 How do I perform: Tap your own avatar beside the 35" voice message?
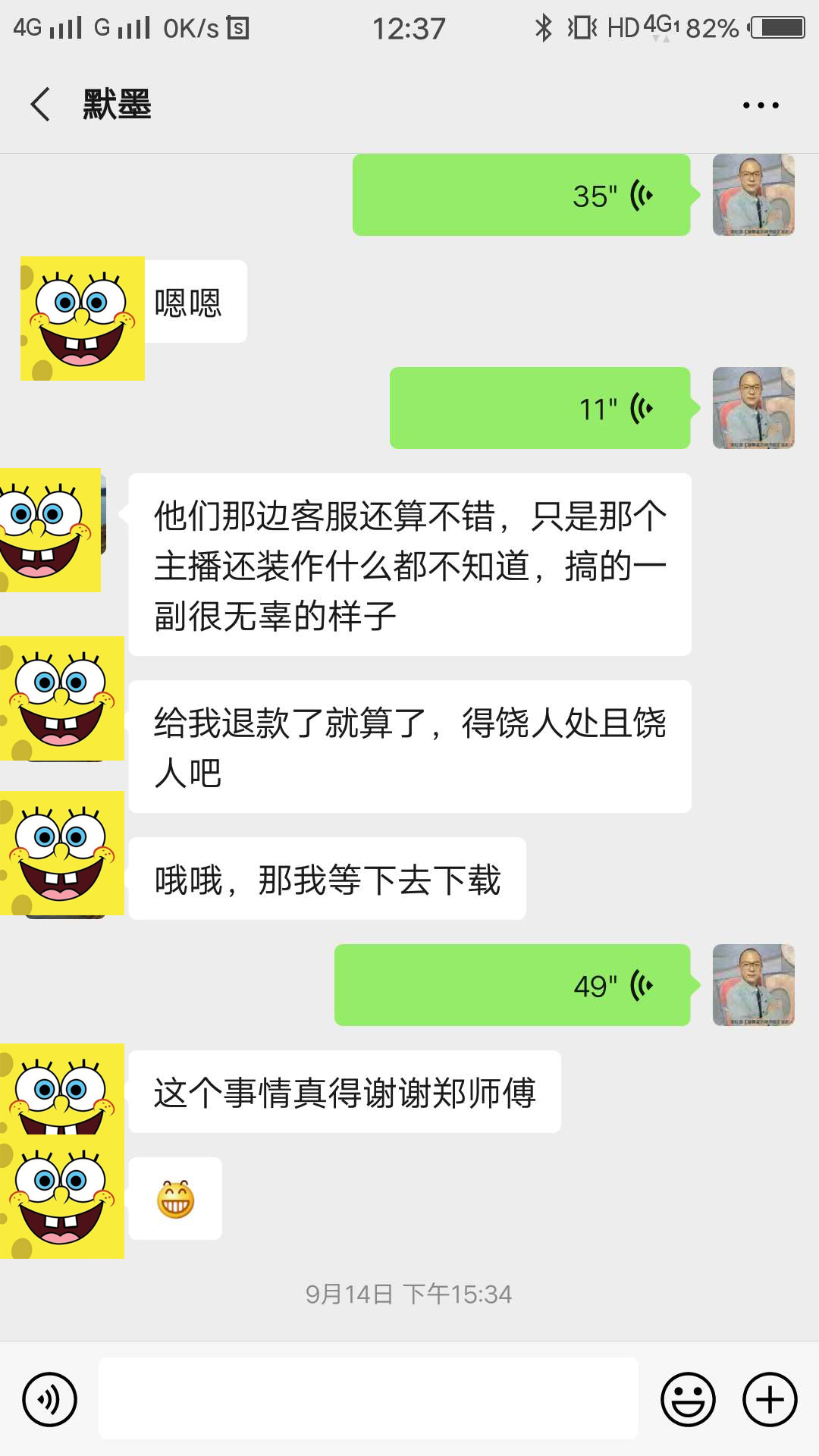pyautogui.click(x=755, y=196)
